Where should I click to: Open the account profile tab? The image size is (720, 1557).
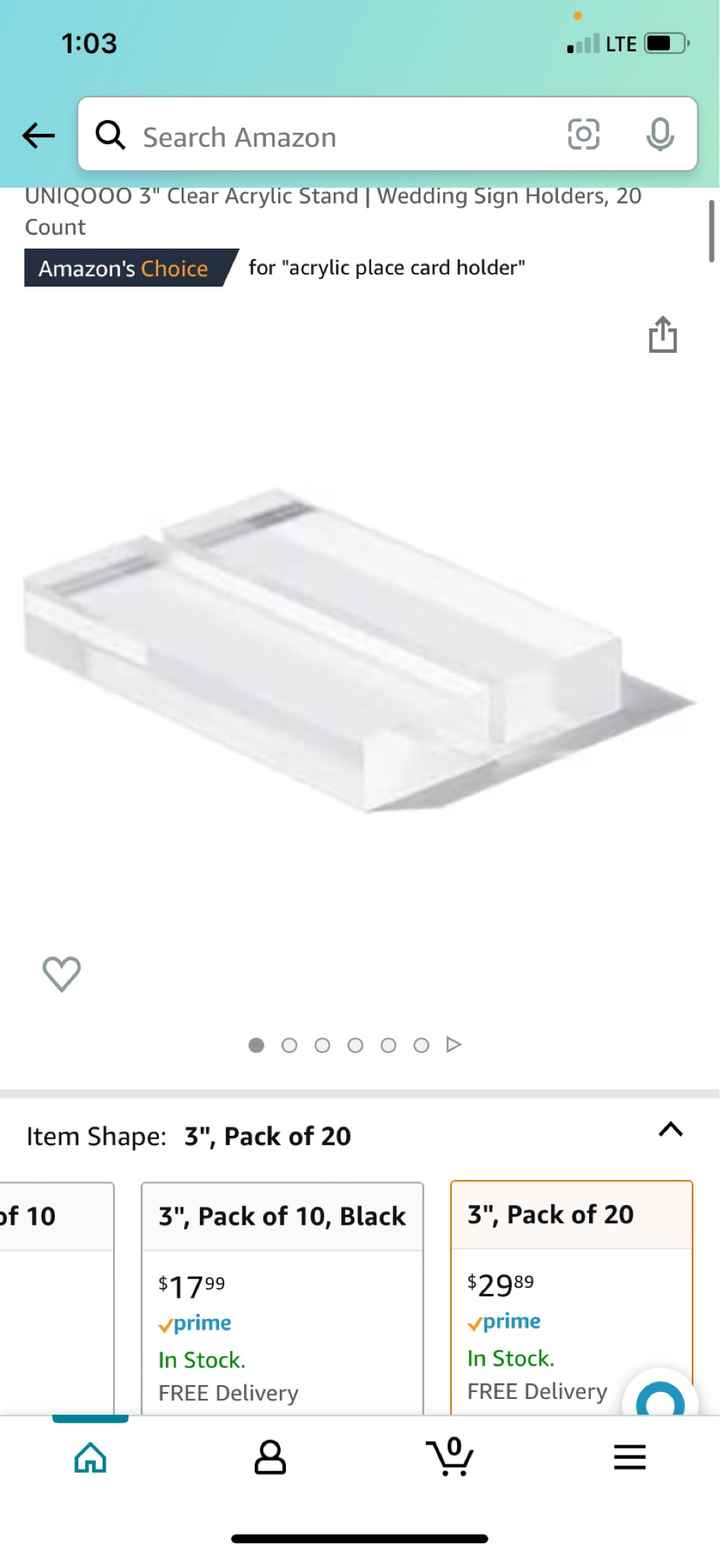(x=270, y=1458)
